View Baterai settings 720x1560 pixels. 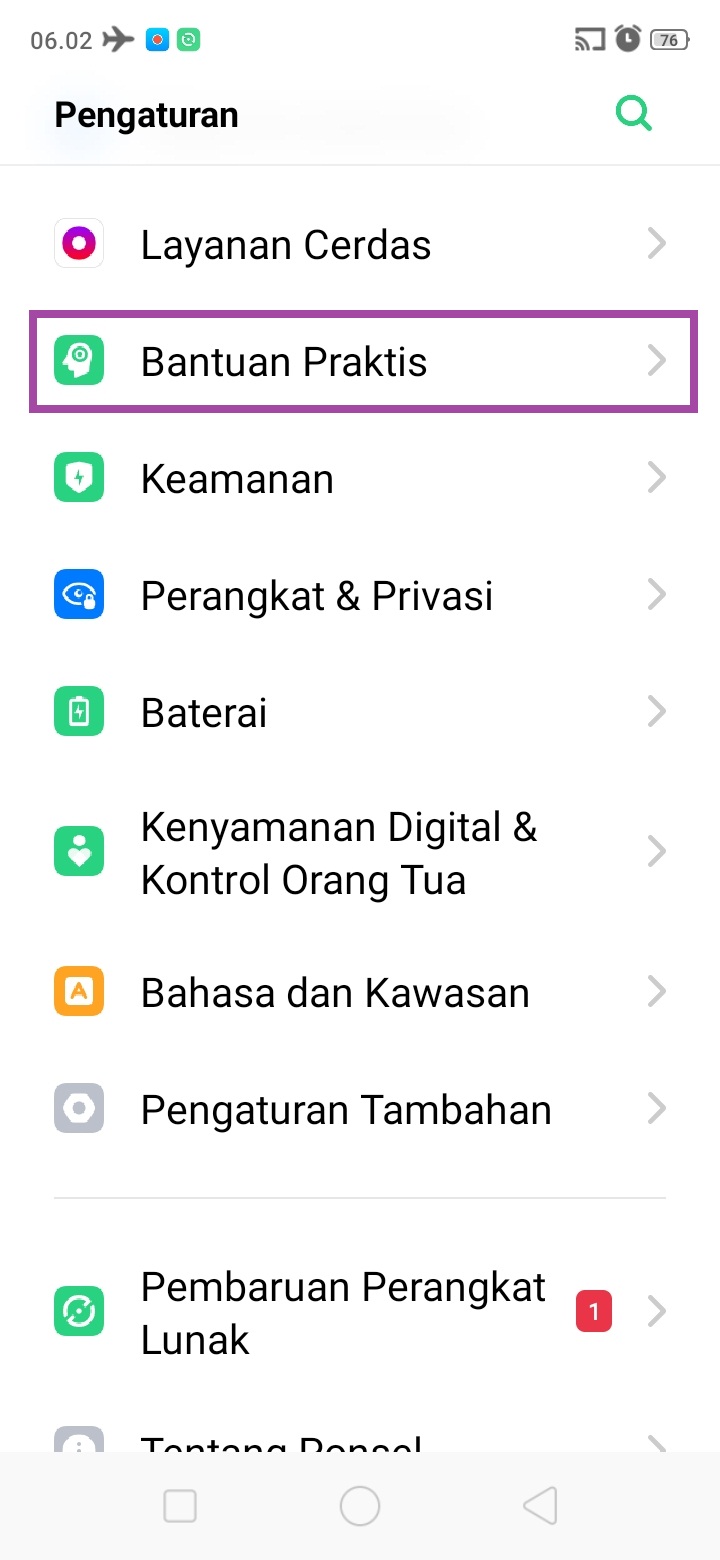360,713
